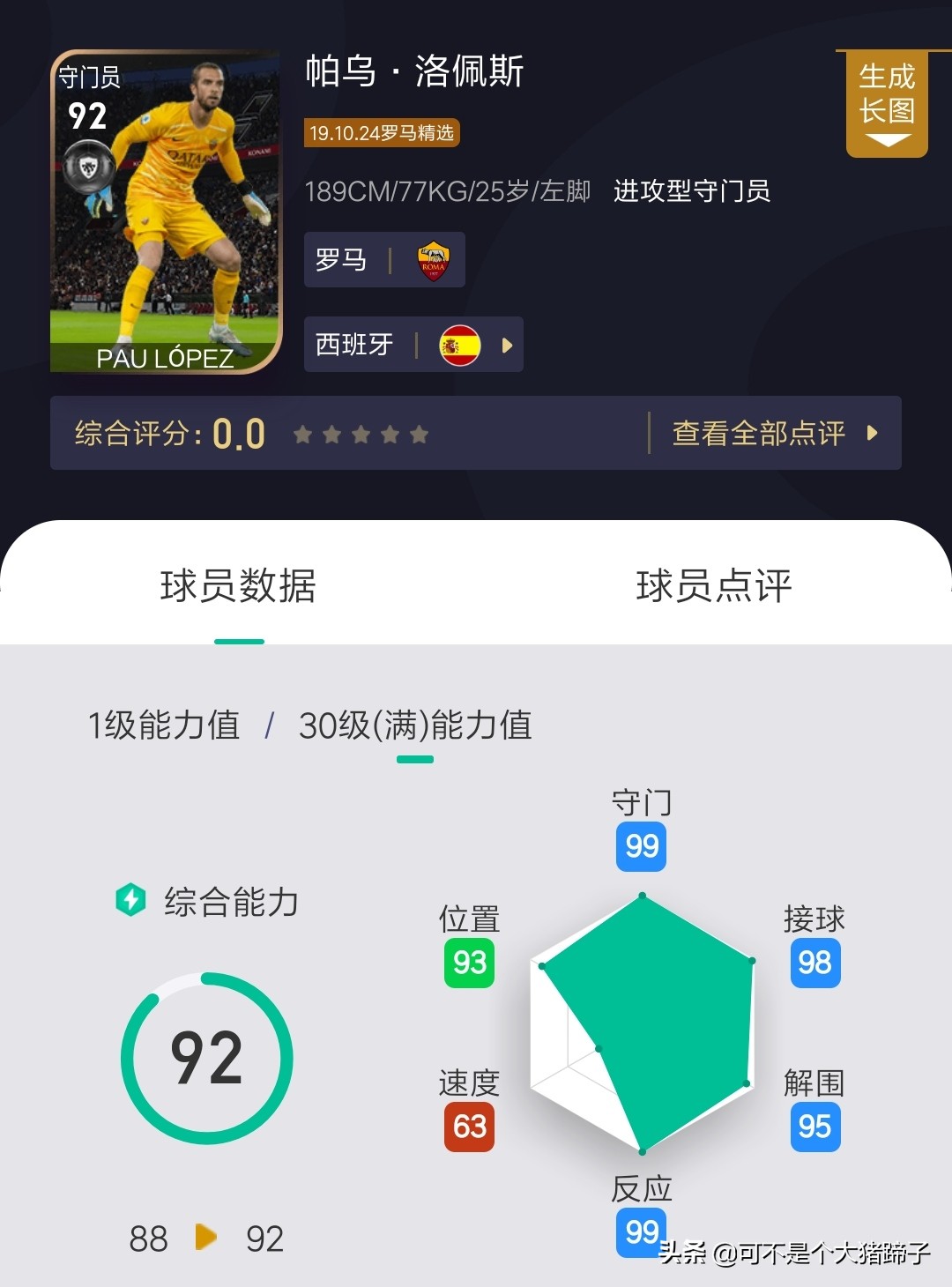Open the 罗马 club chip
The image size is (952, 1287).
(383, 260)
